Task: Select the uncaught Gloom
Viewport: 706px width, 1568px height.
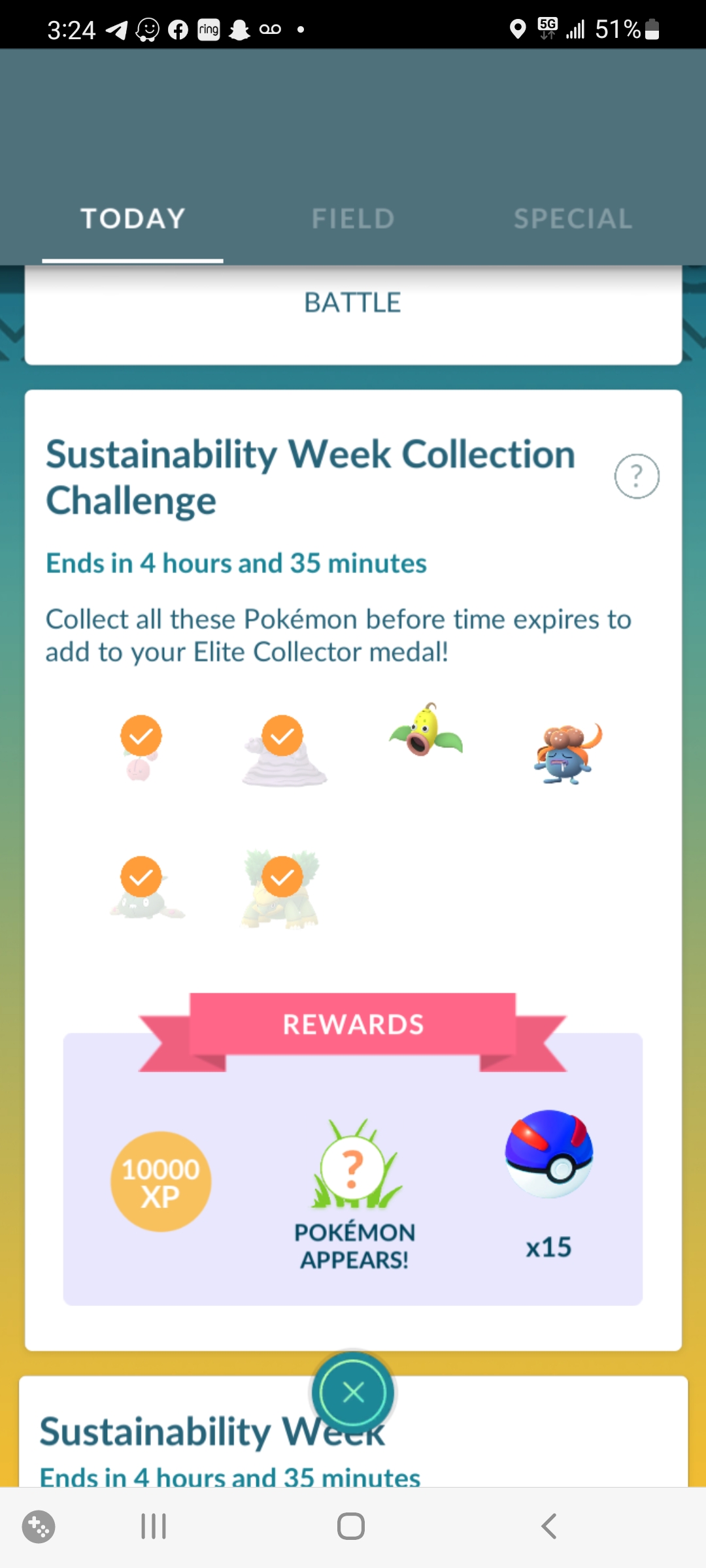Action: [567, 753]
